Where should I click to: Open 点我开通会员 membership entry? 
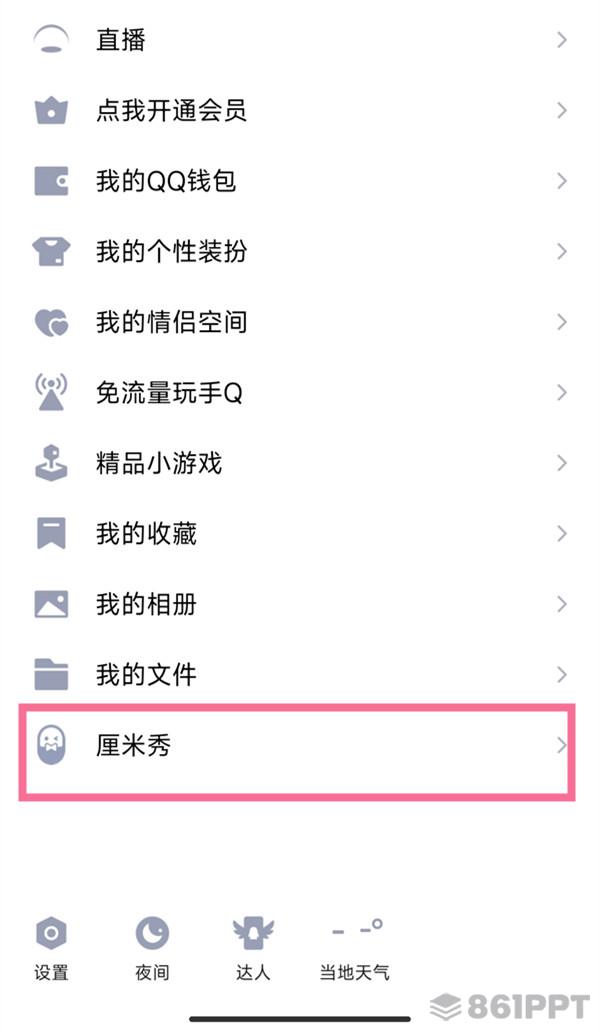click(300, 110)
